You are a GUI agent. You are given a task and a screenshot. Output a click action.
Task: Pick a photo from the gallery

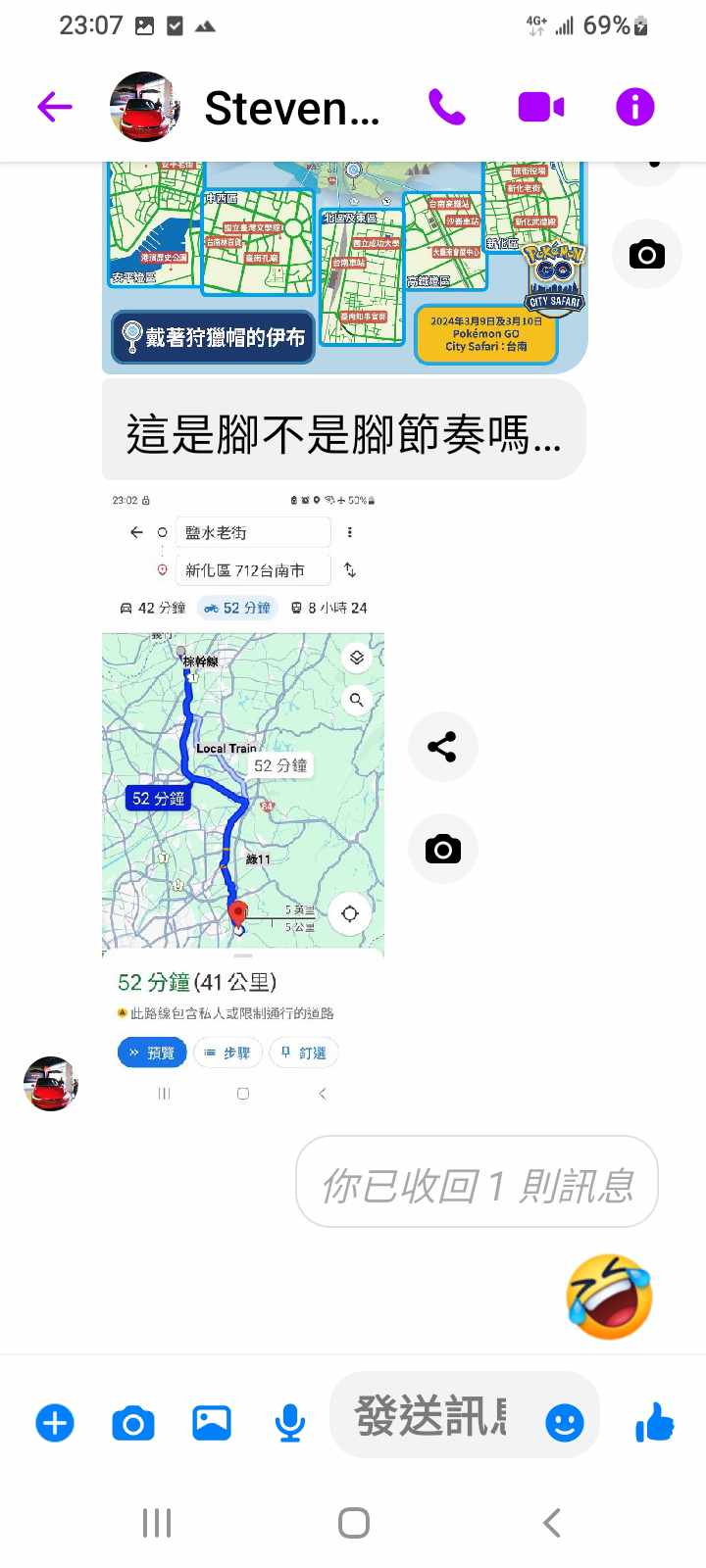[212, 1422]
